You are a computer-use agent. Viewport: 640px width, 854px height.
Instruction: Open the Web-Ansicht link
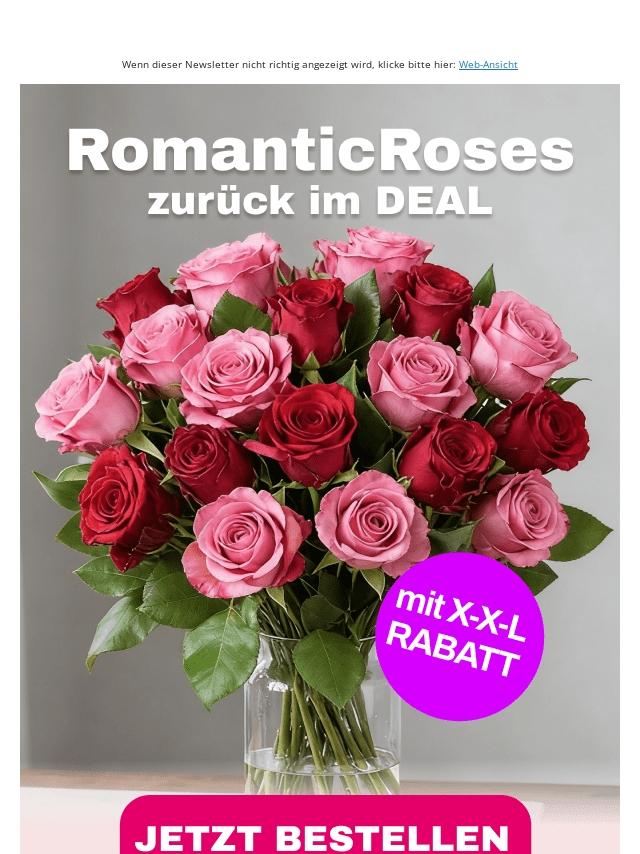[x=488, y=64]
